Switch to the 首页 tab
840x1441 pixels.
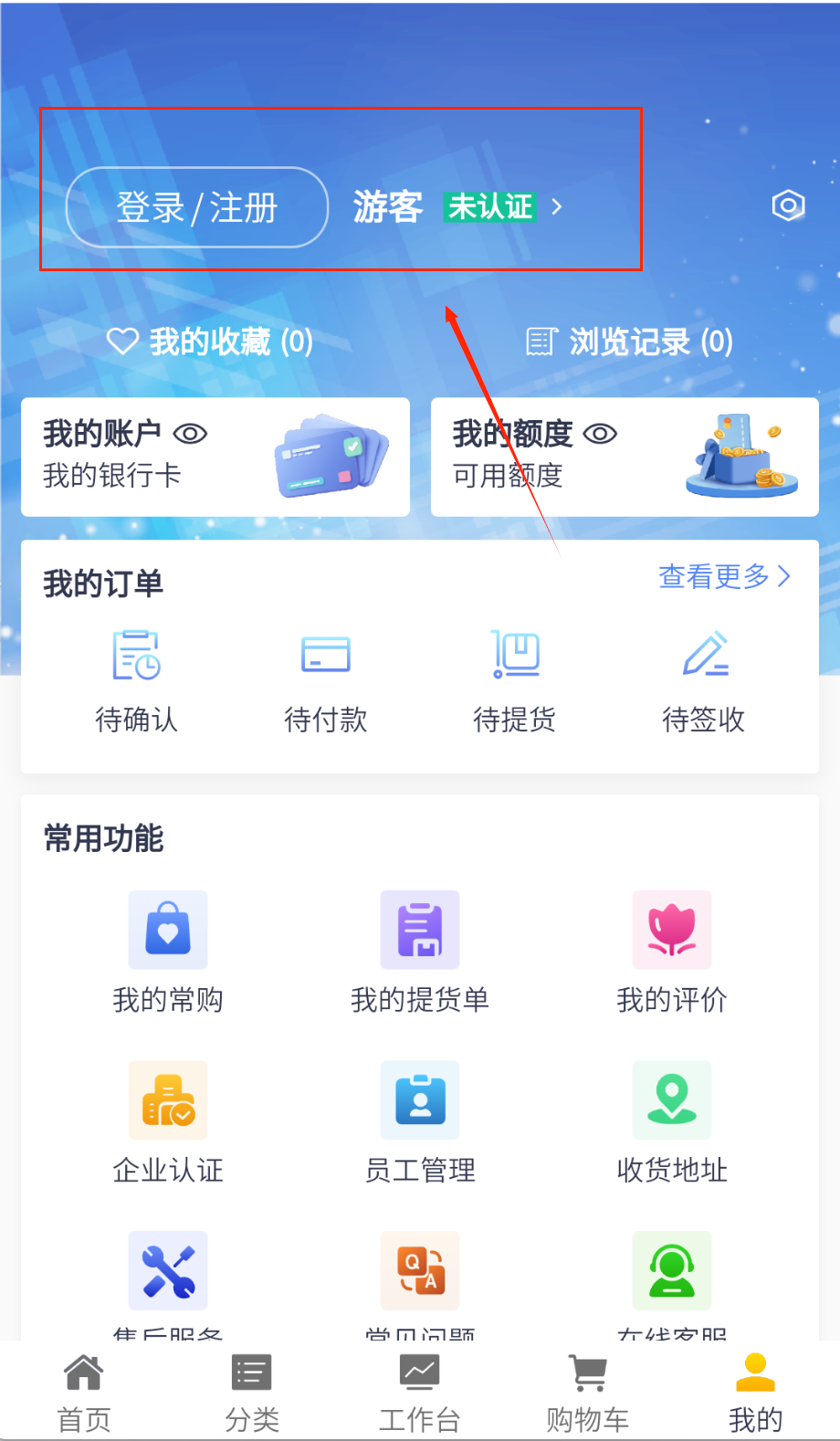[84, 1393]
